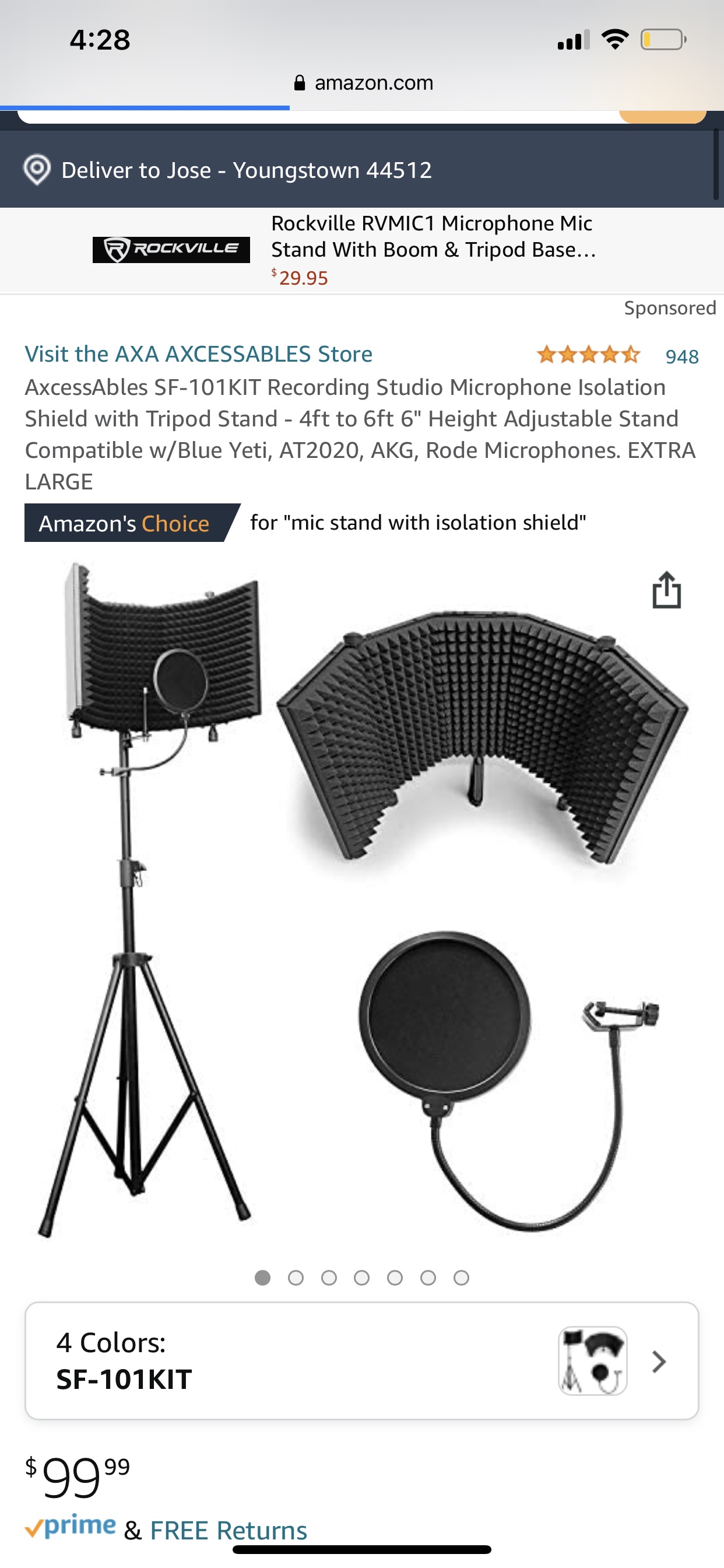This screenshot has height=1568, width=724.
Task: Jump to the second product image dot
Action: point(296,1277)
